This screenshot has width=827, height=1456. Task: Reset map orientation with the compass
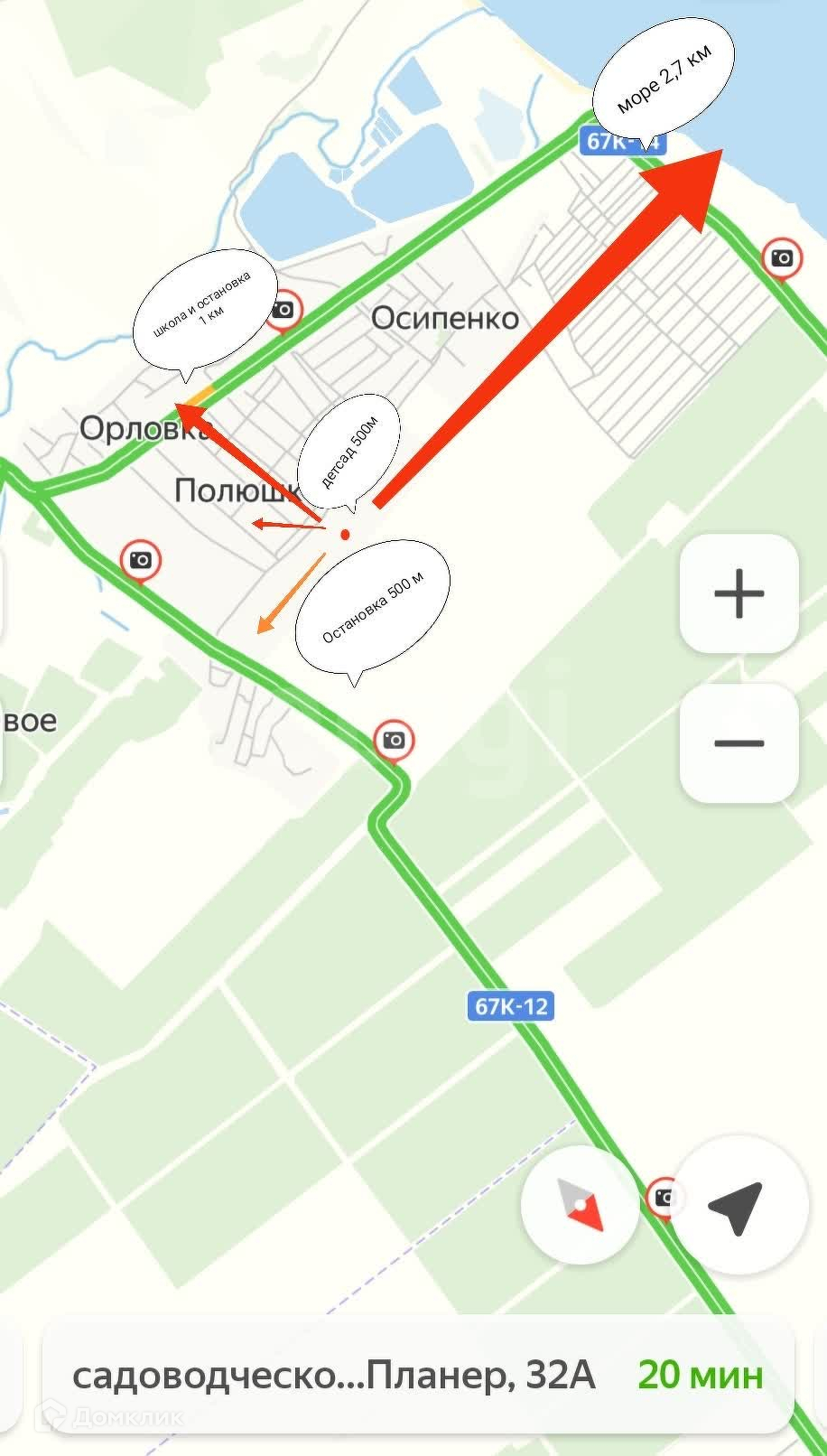[581, 1205]
